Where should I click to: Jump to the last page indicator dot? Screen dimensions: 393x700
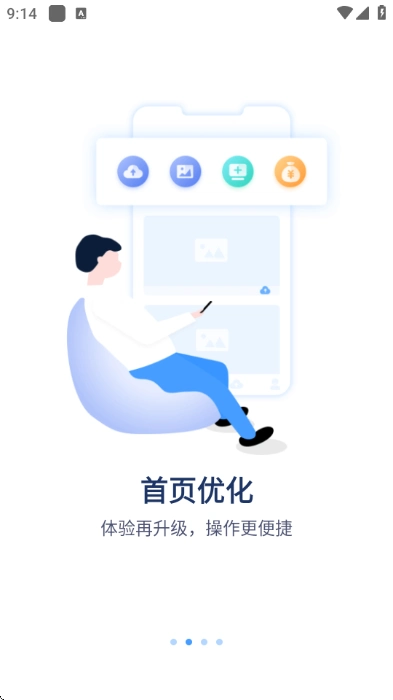(x=219, y=642)
